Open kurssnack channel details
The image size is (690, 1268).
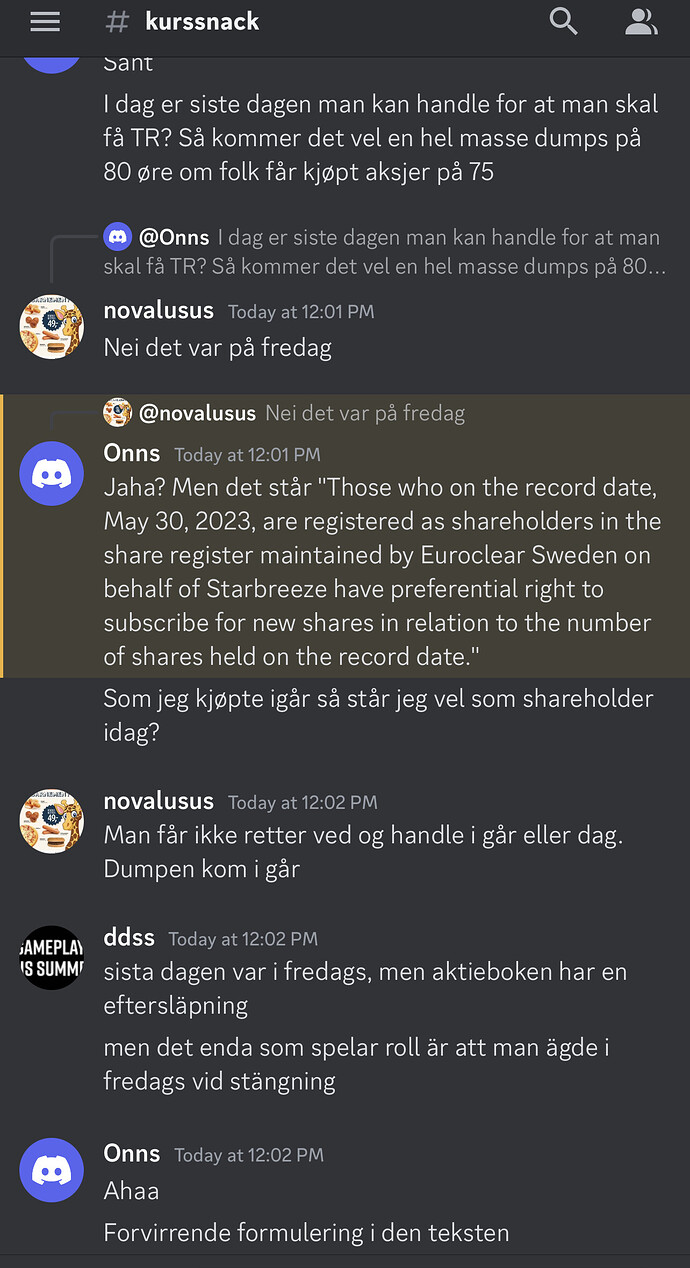200,22
